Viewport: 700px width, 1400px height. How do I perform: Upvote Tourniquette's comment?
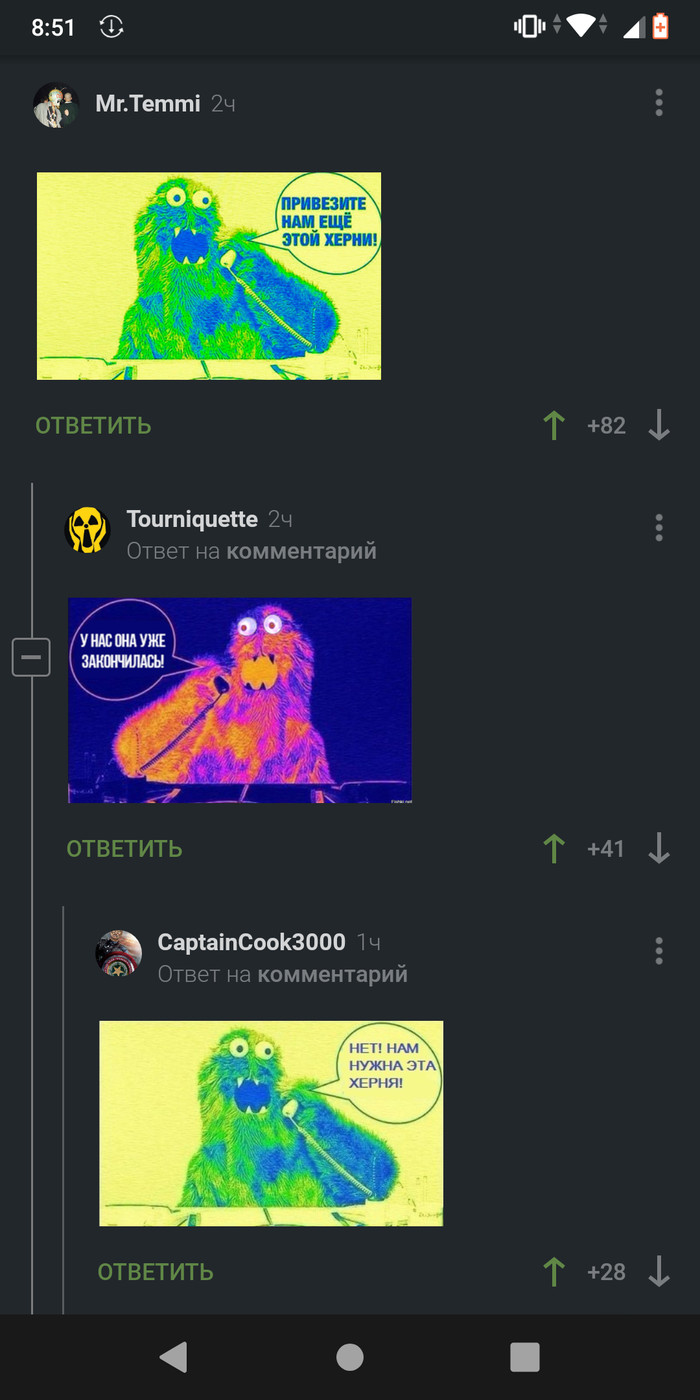point(553,849)
